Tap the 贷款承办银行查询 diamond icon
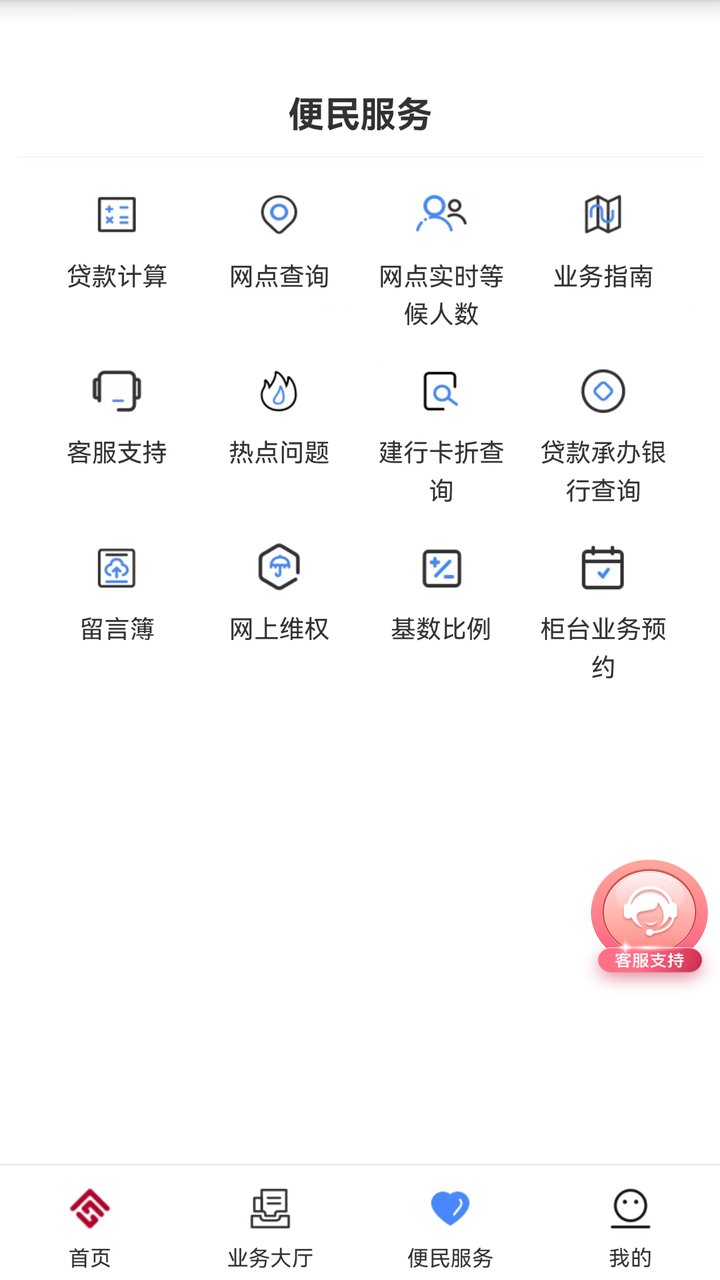The height and width of the screenshot is (1280, 720). 602,390
